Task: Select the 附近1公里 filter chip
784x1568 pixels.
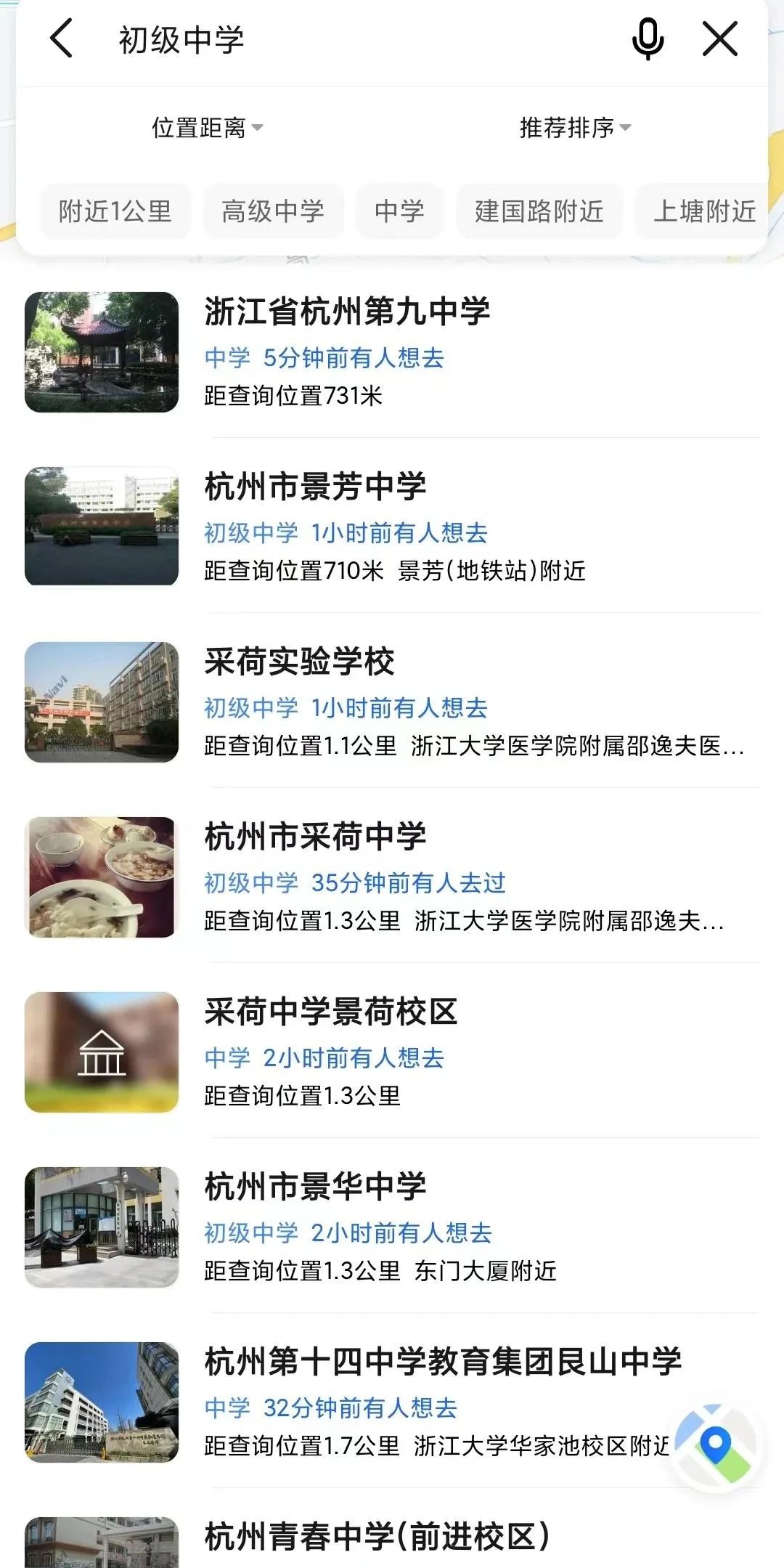Action: pos(115,211)
